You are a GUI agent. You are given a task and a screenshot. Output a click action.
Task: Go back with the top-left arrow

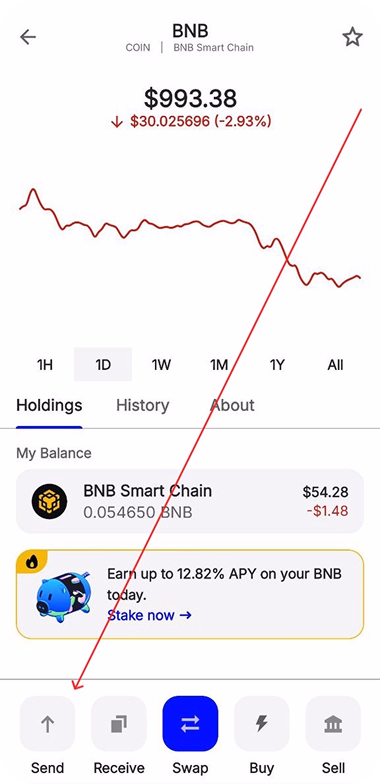[x=28, y=37]
